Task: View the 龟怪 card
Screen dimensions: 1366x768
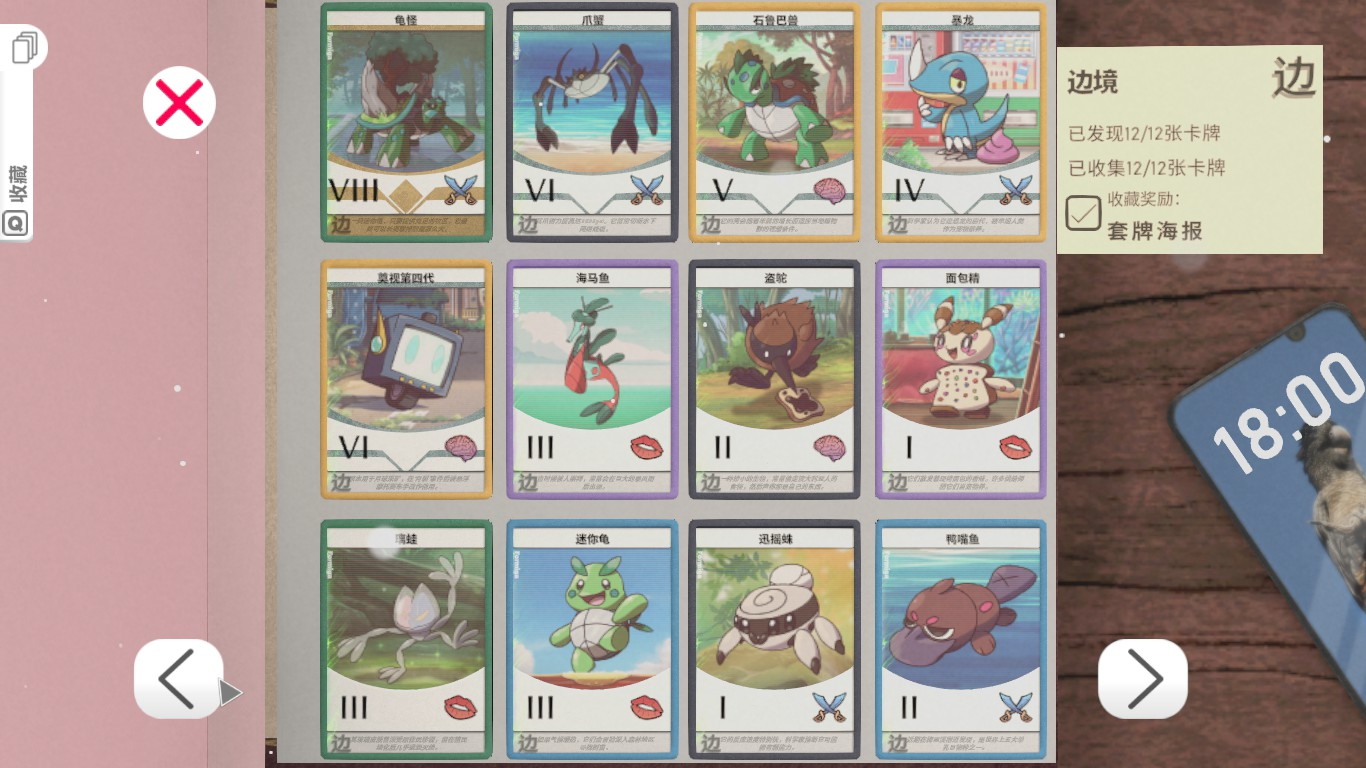Action: [x=406, y=122]
